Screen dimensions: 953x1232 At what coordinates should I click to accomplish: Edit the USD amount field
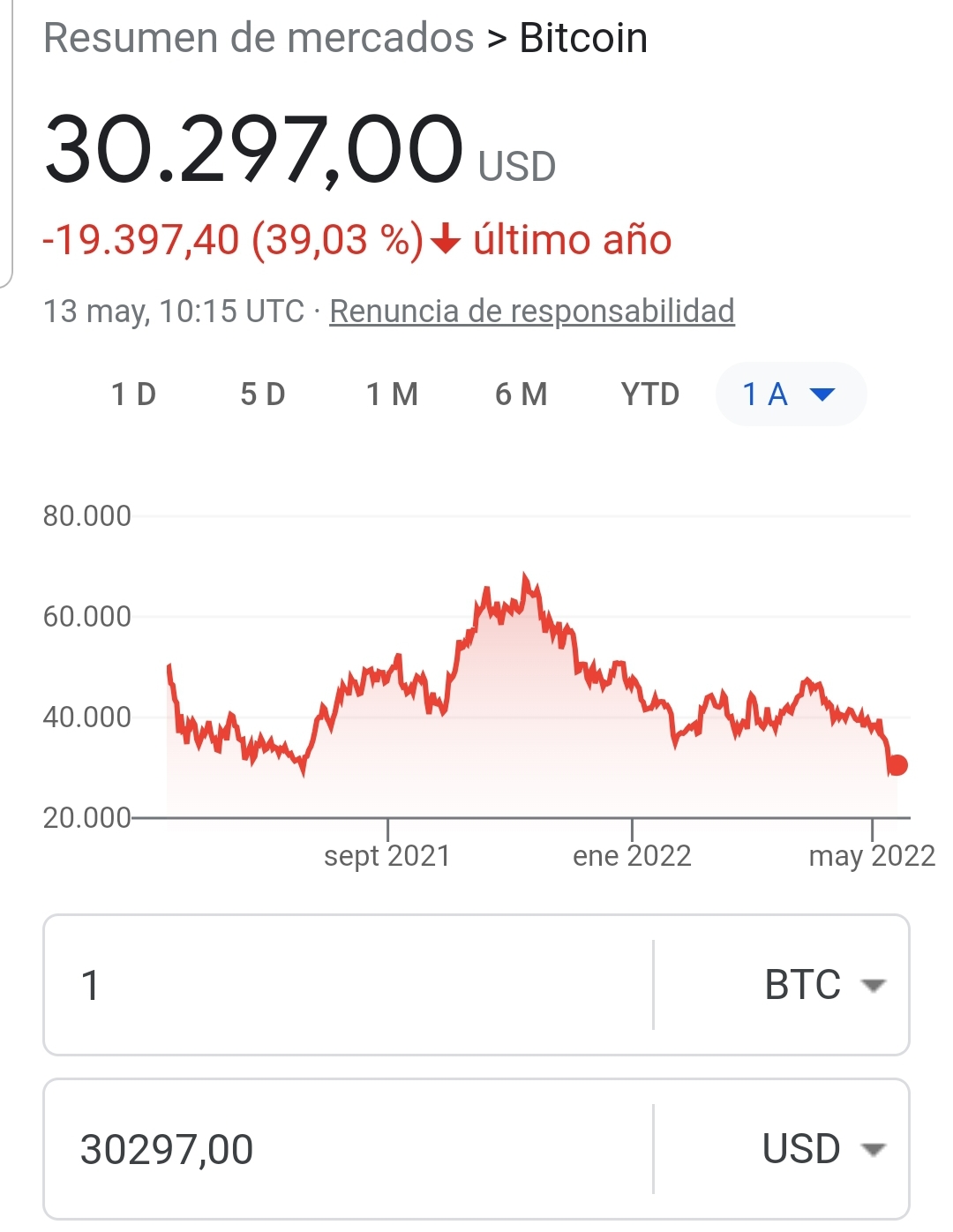[x=349, y=1149]
